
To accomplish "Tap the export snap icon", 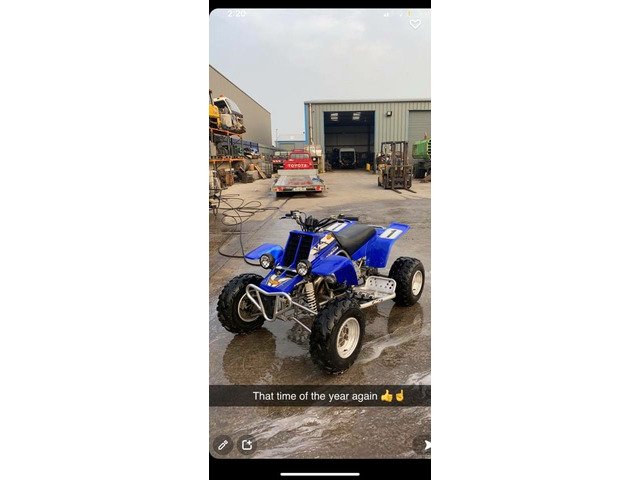I will click(x=247, y=445).
